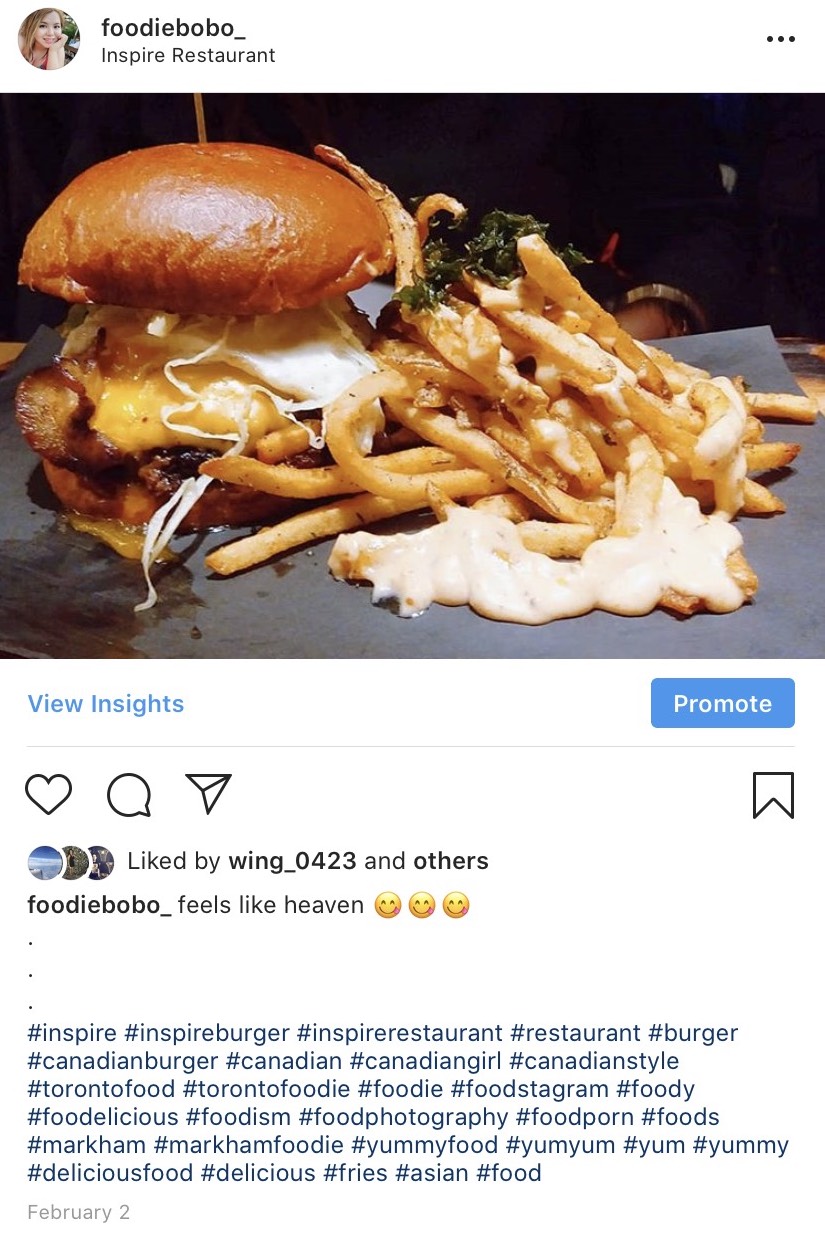Open foodiebobo_ profile picture in the header
The width and height of the screenshot is (825, 1239).
click(x=49, y=39)
